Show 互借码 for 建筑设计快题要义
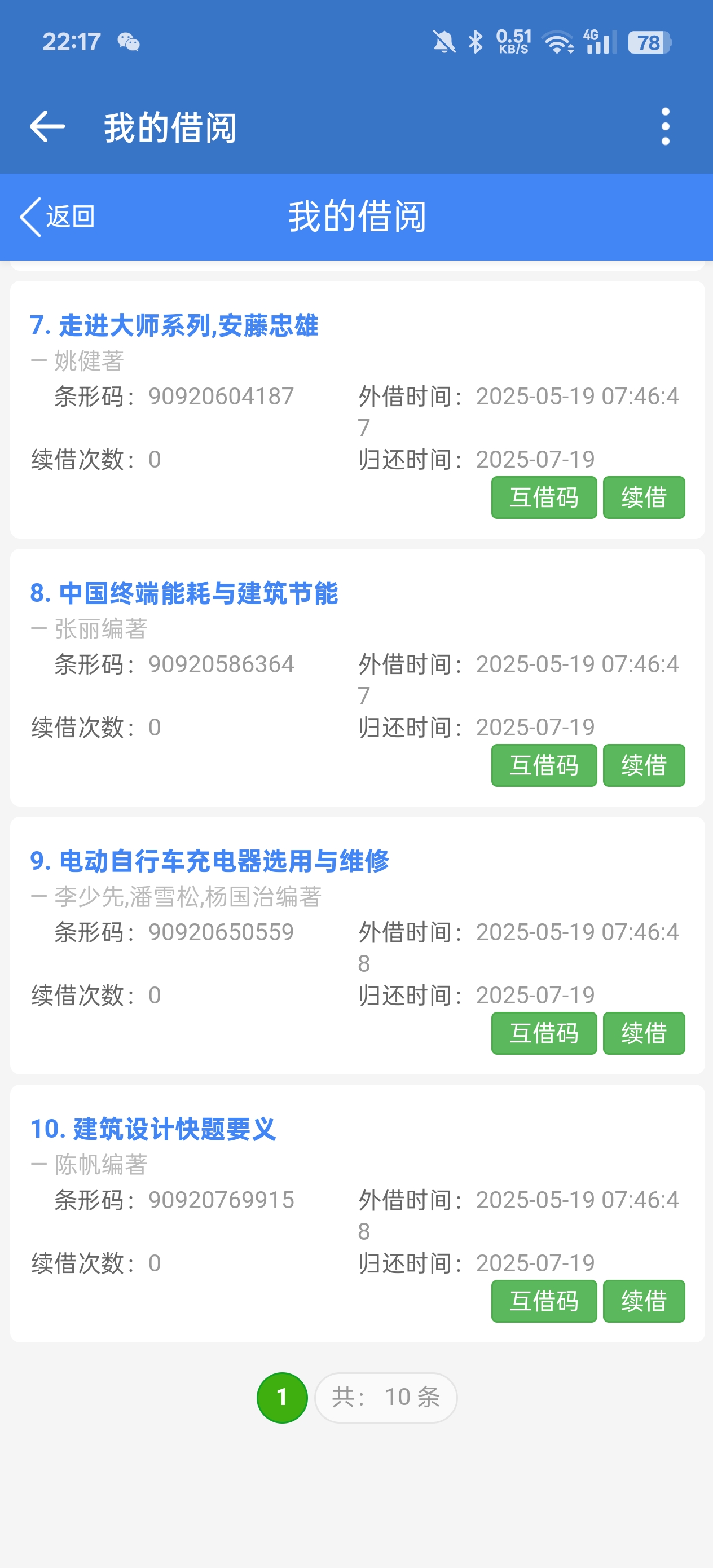Image resolution: width=713 pixels, height=1568 pixels. click(543, 1301)
